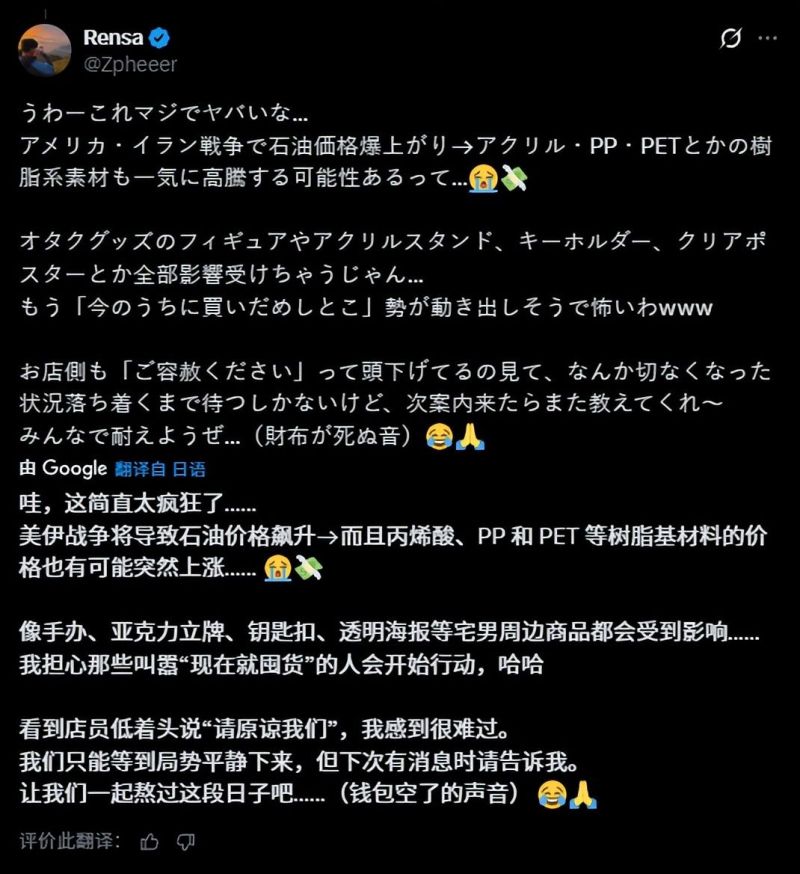The image size is (800, 874).
Task: Open the more options ellipsis menu
Action: (x=767, y=37)
